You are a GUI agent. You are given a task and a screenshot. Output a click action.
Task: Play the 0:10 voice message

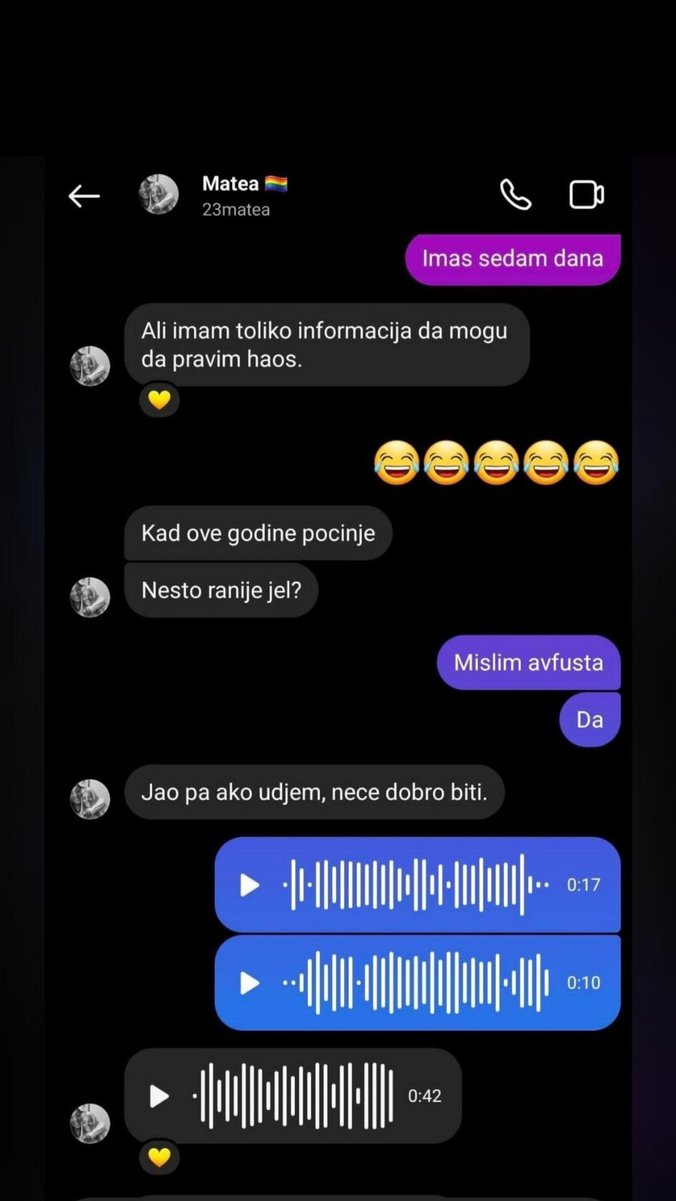tap(250, 983)
